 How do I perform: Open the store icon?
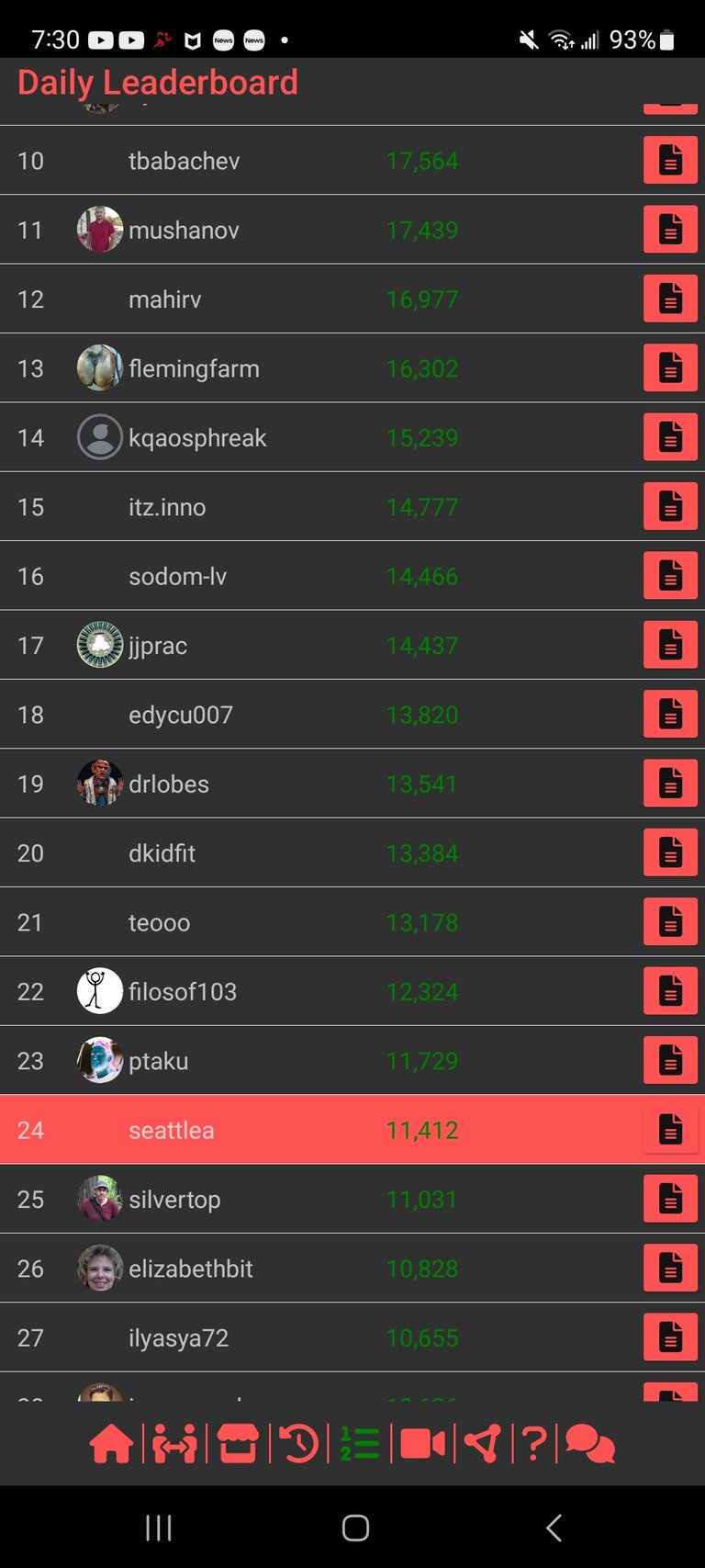238,1444
